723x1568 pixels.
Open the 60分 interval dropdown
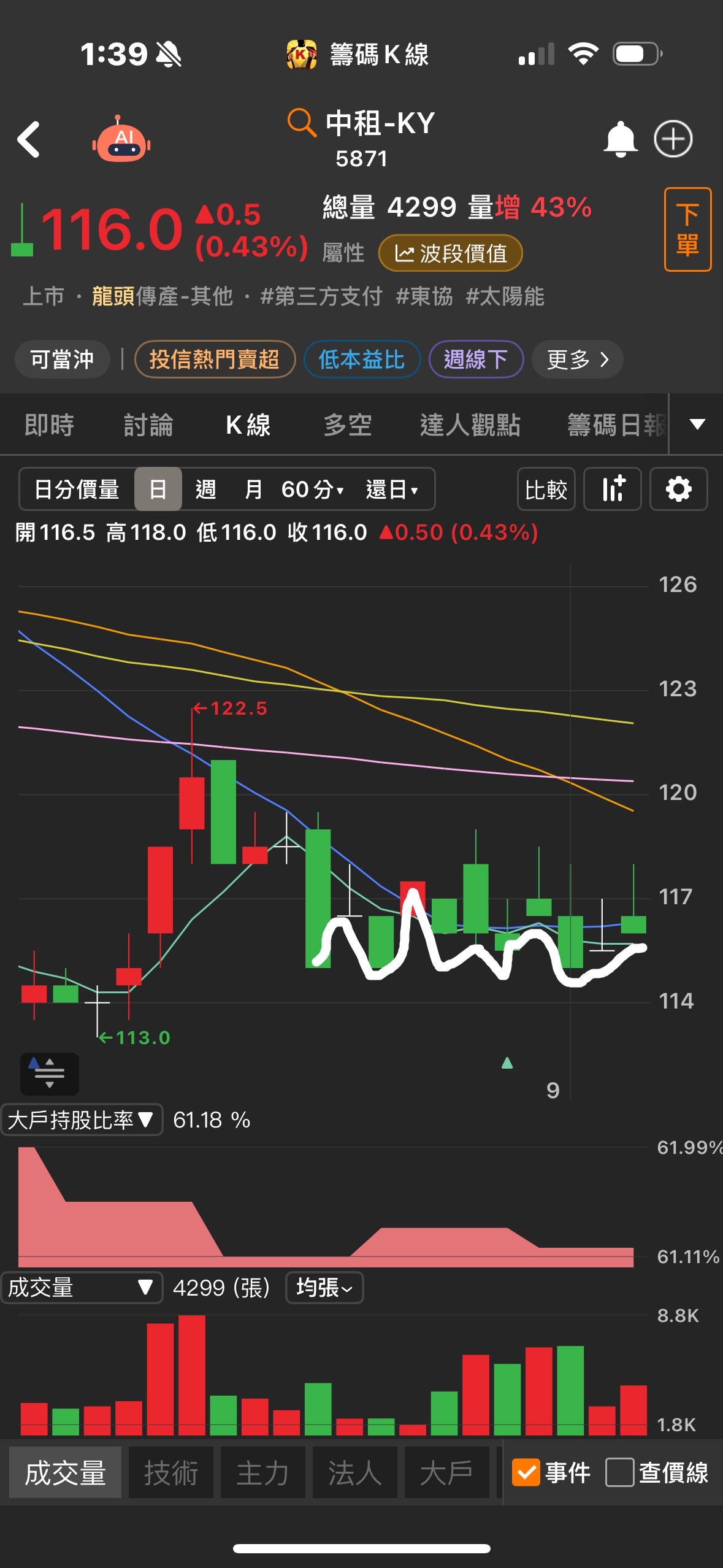coord(312,490)
